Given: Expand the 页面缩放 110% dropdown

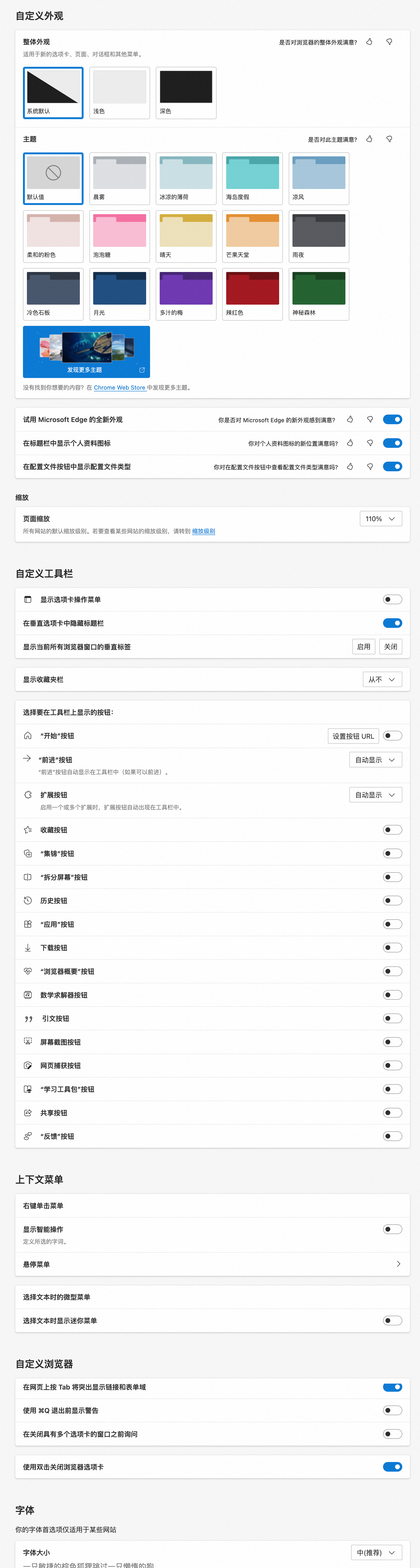Looking at the screenshot, I should pos(380,519).
